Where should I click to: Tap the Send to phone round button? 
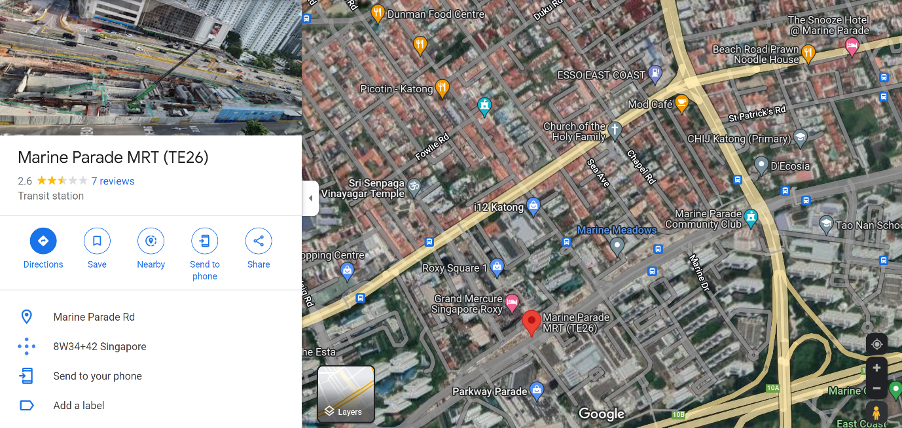[x=204, y=241]
